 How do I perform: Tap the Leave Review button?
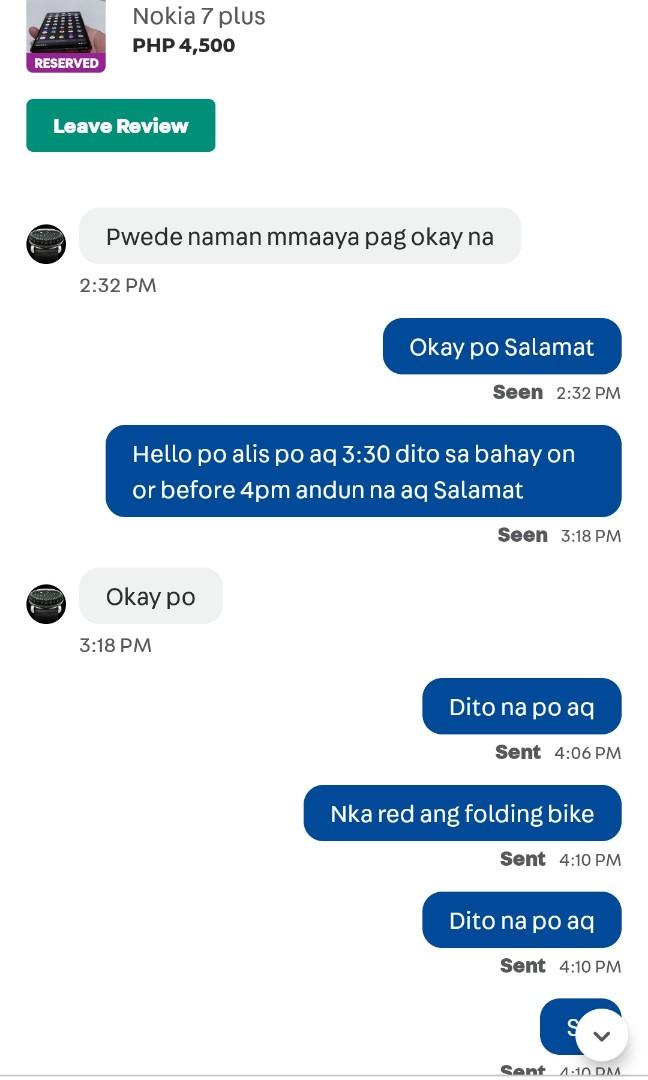(x=120, y=126)
